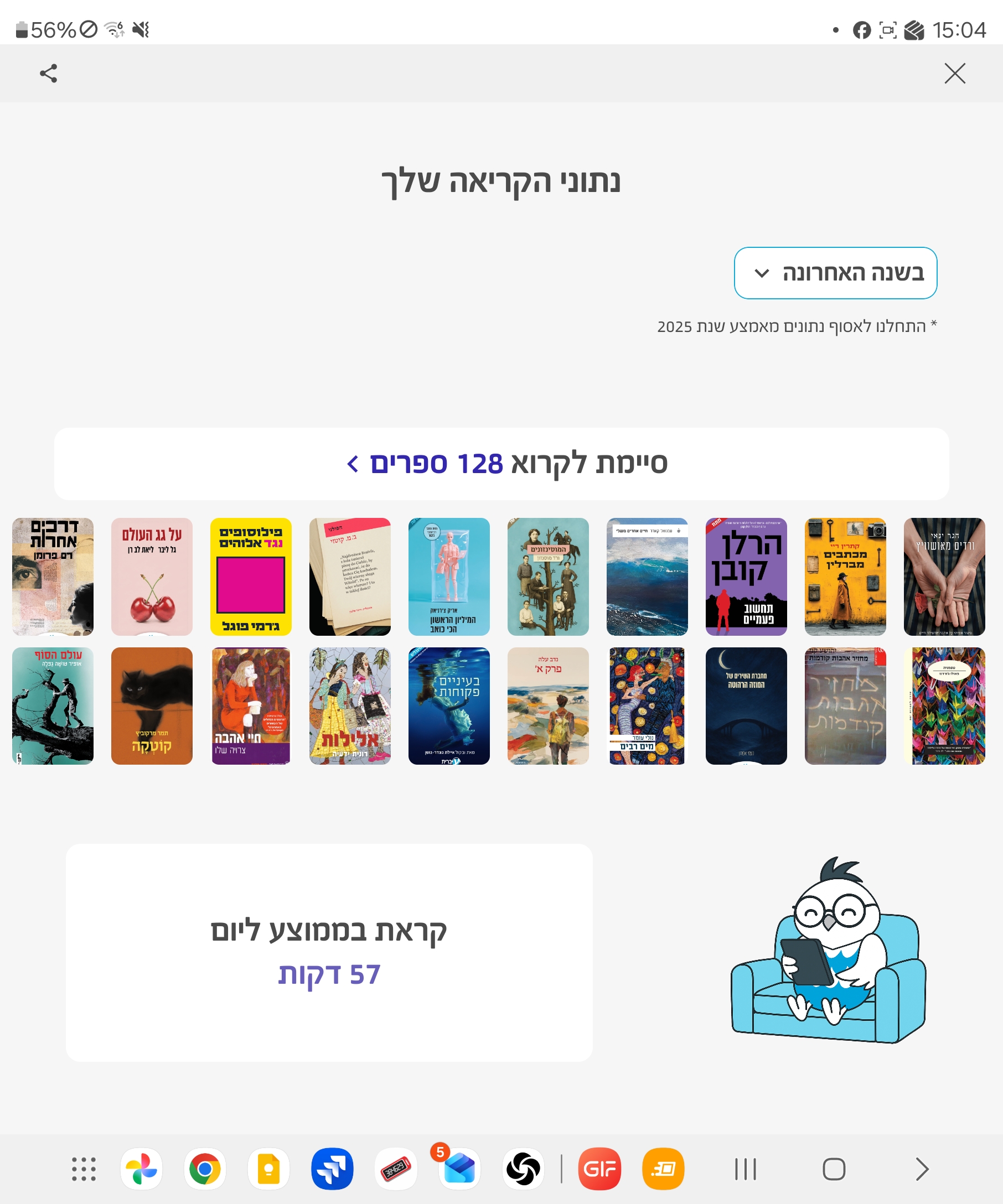Open the book 'אליליות'
This screenshot has height=1204, width=1003.
350,706
